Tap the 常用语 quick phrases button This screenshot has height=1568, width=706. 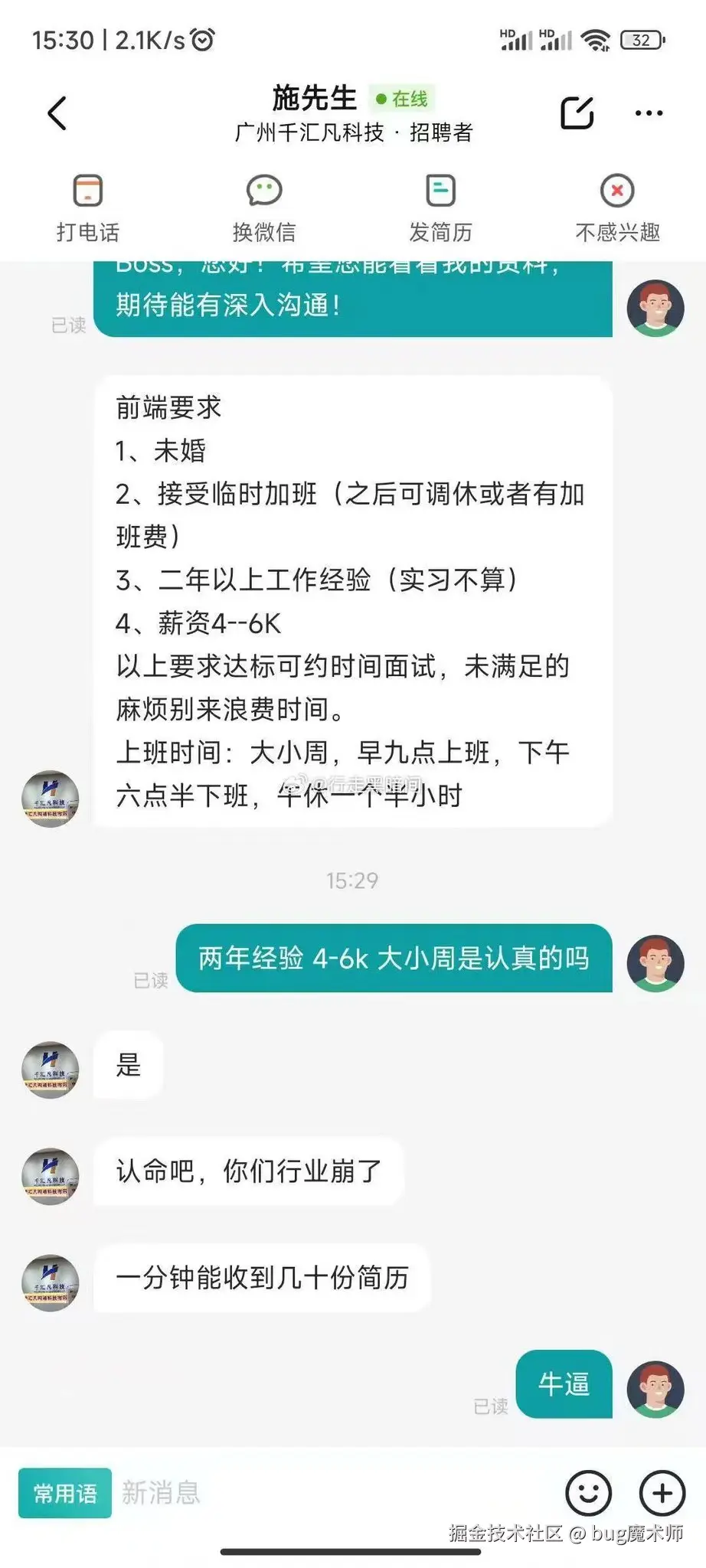(x=65, y=1491)
